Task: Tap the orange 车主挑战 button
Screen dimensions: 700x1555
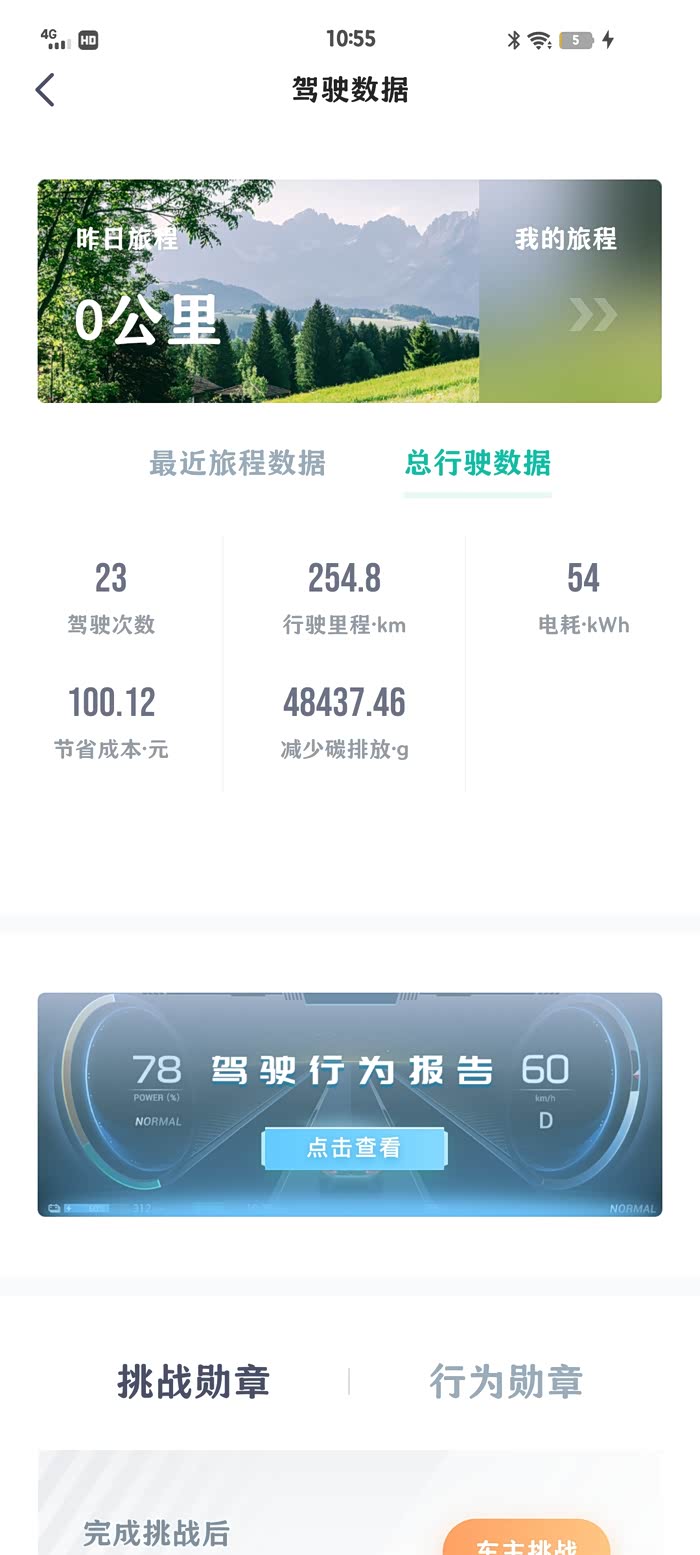Action: (x=526, y=1540)
